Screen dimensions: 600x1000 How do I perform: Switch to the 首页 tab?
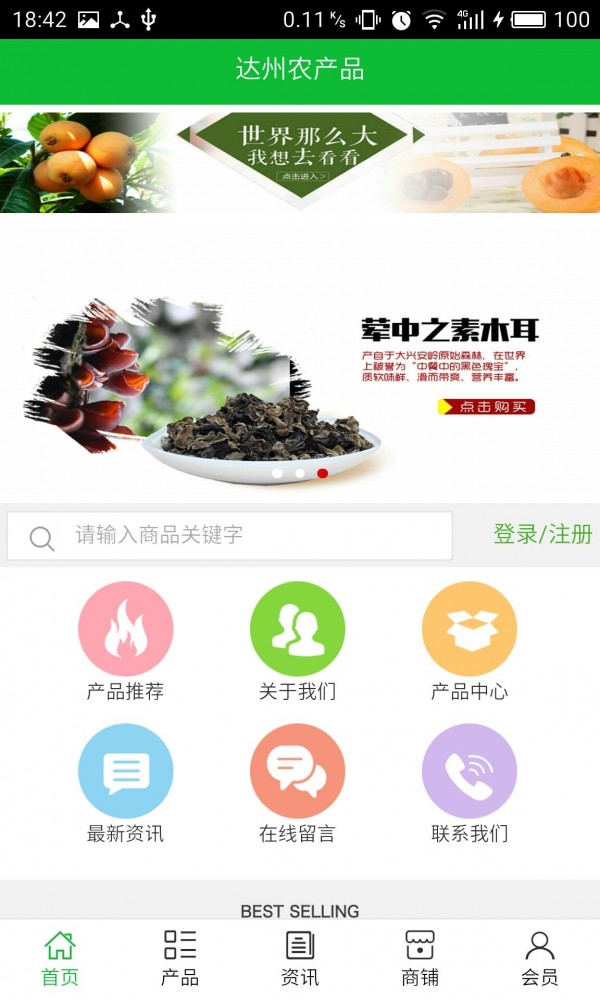[60, 958]
